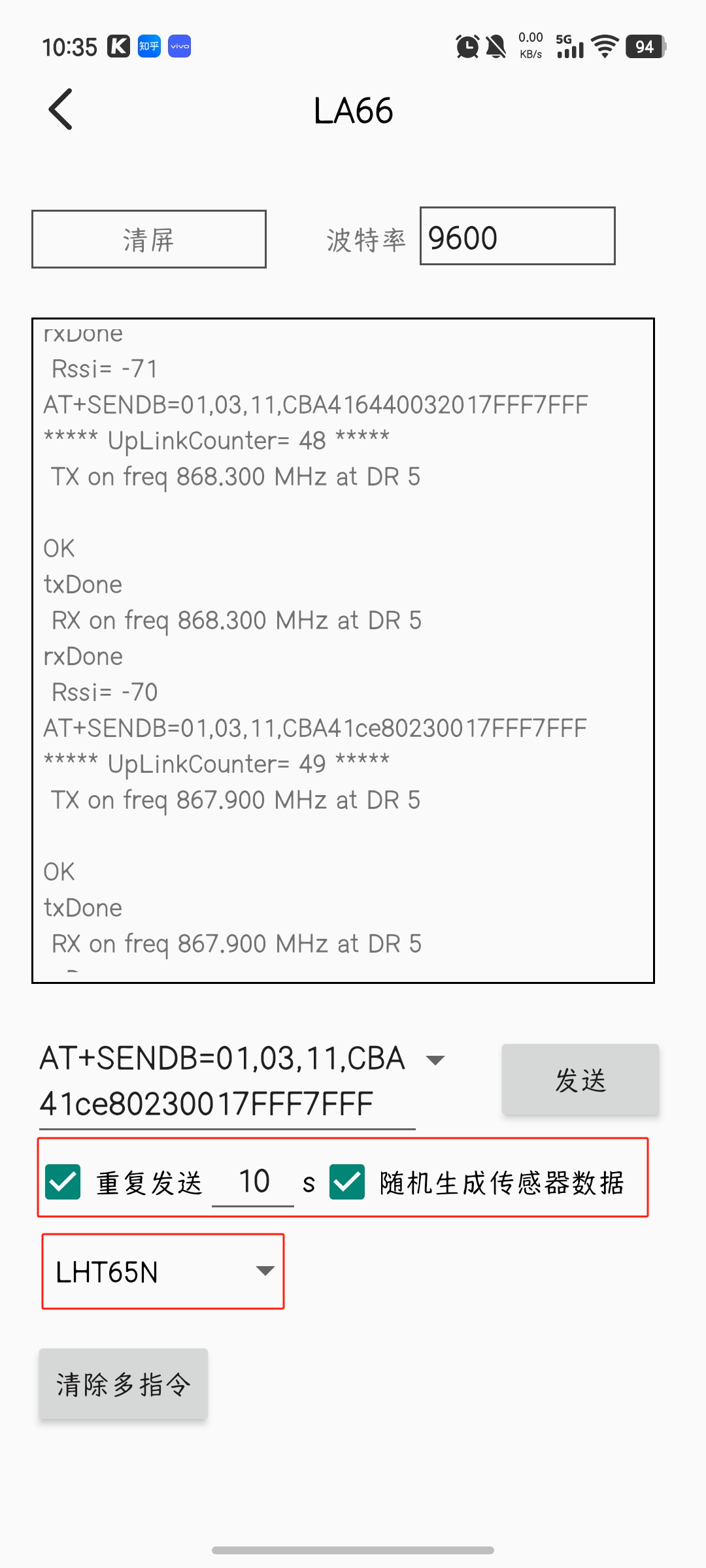The height and width of the screenshot is (1568, 706).
Task: Tap 发送 to send the command
Action: click(x=580, y=1079)
